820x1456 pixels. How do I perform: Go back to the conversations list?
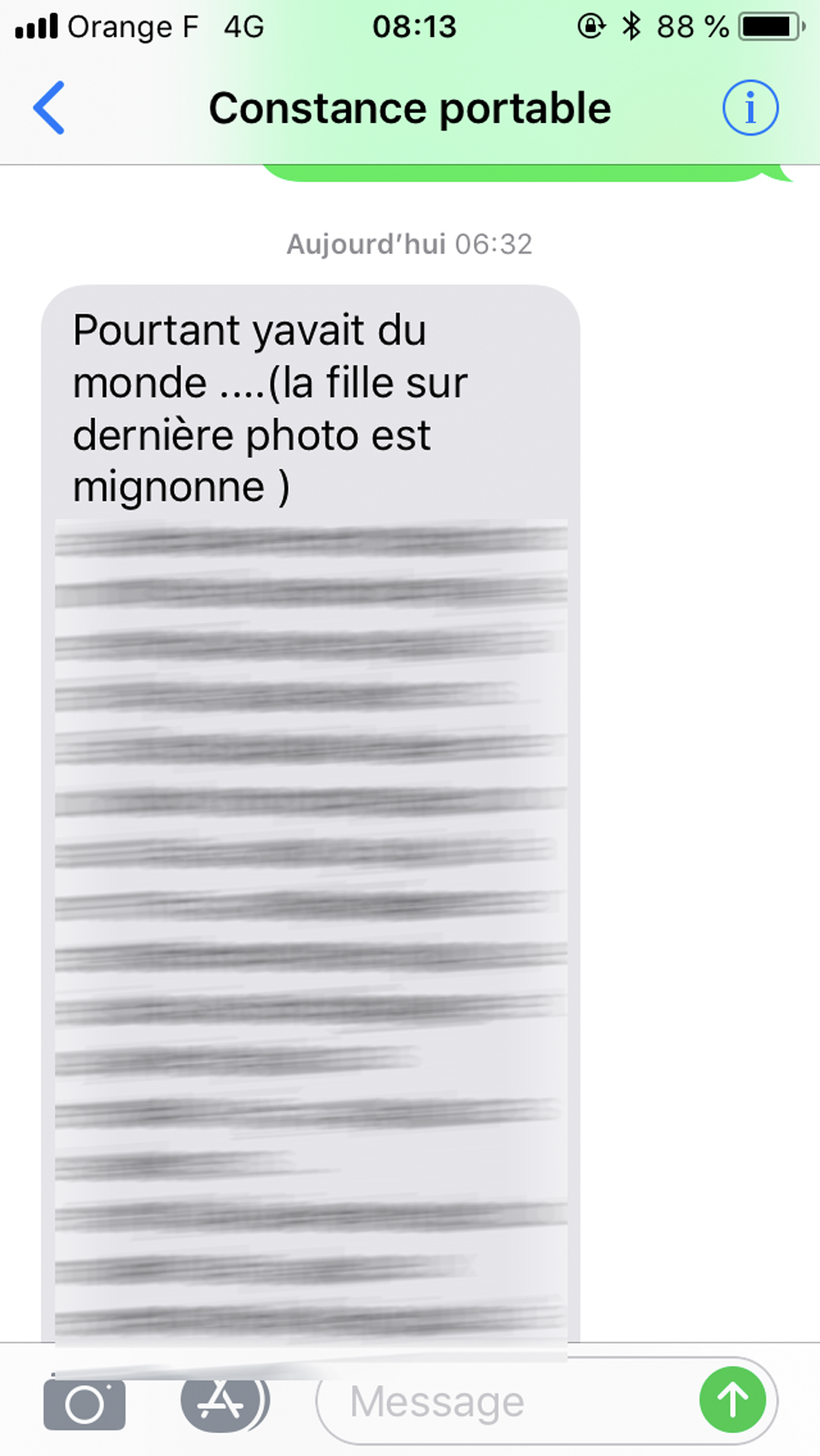tap(49, 108)
